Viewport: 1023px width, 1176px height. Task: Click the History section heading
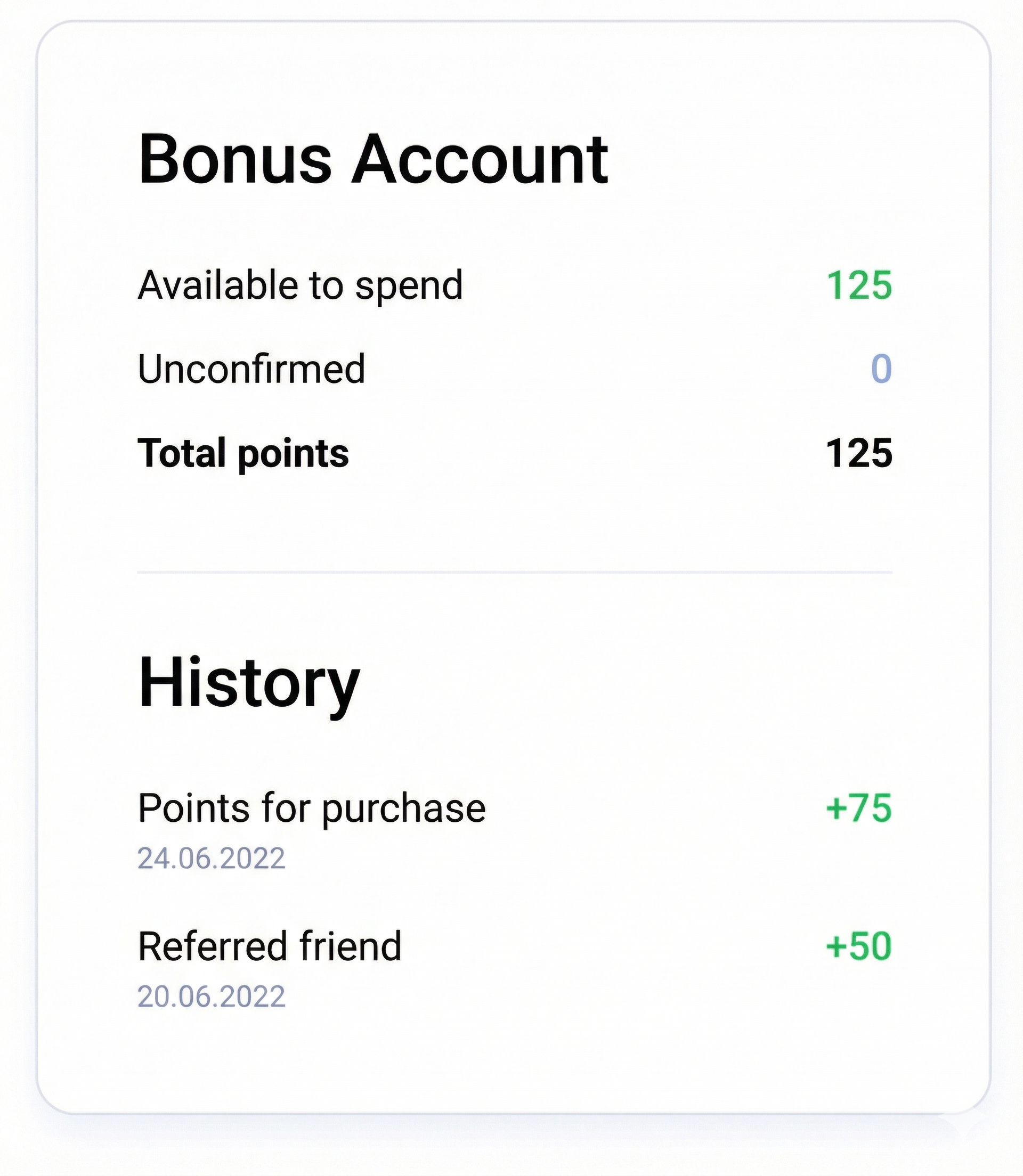[x=248, y=684]
